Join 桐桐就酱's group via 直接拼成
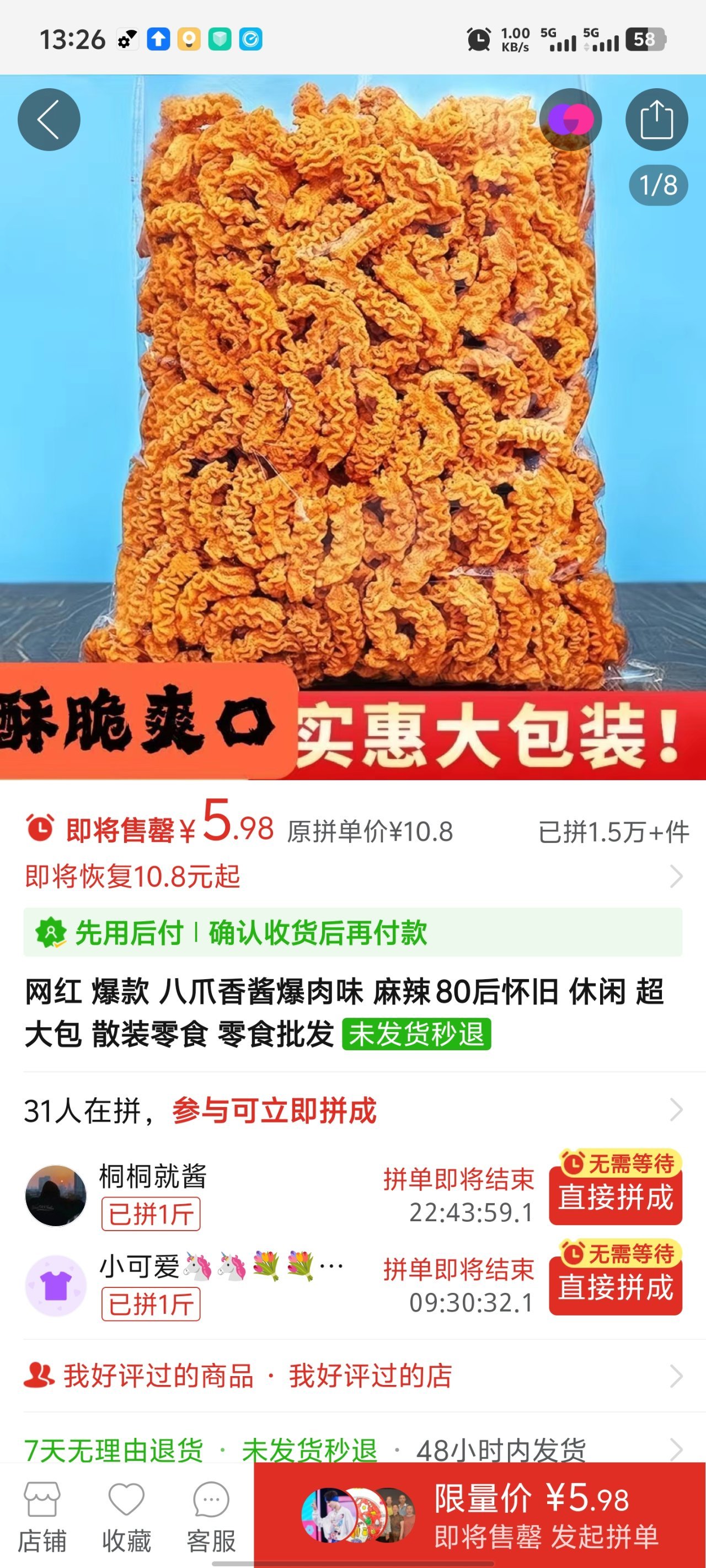Viewport: 706px width, 1568px height. 615,1198
